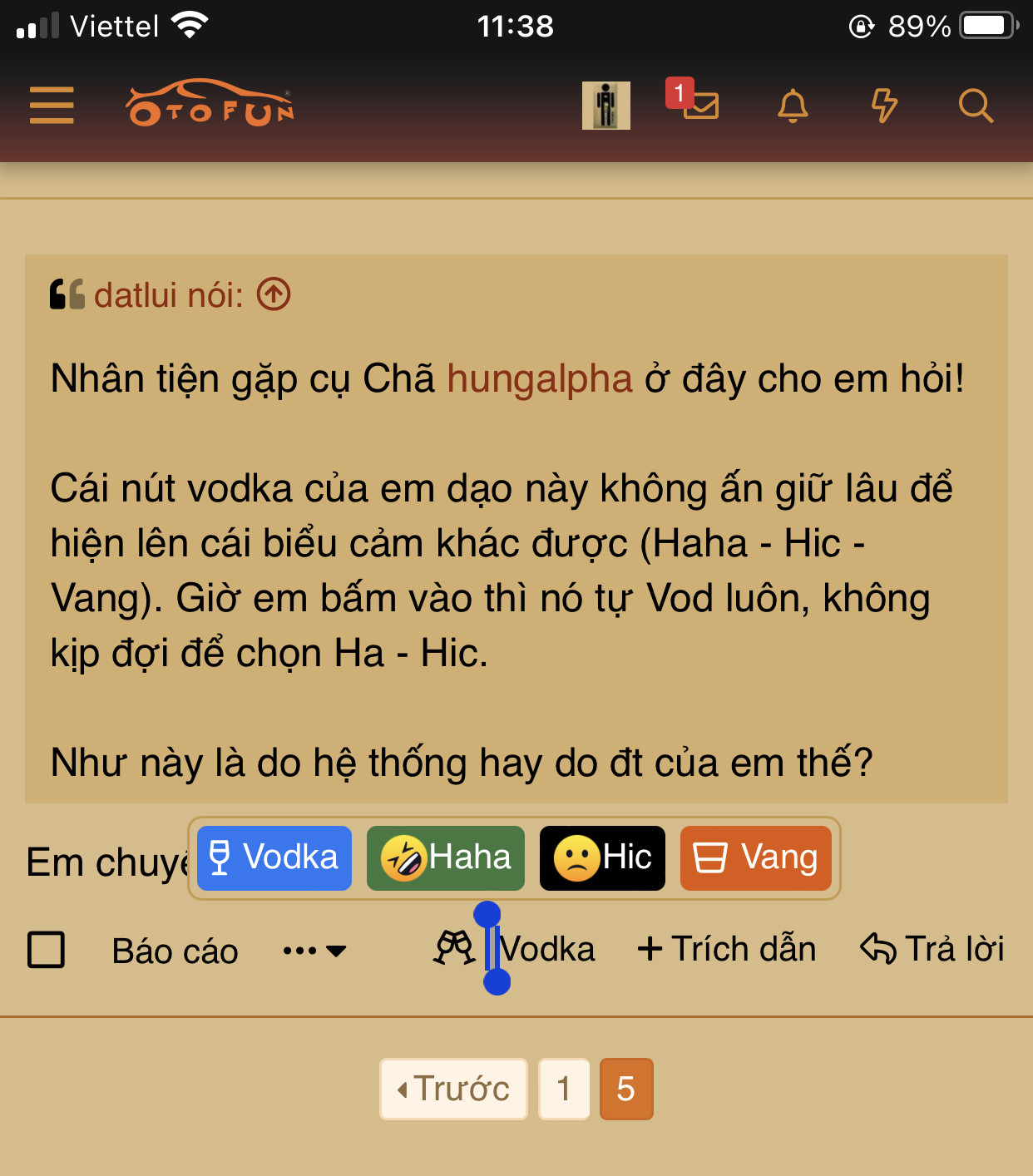Go to the OTOFUN home logo
Screen dimensions: 1033x1176
[x=210, y=104]
